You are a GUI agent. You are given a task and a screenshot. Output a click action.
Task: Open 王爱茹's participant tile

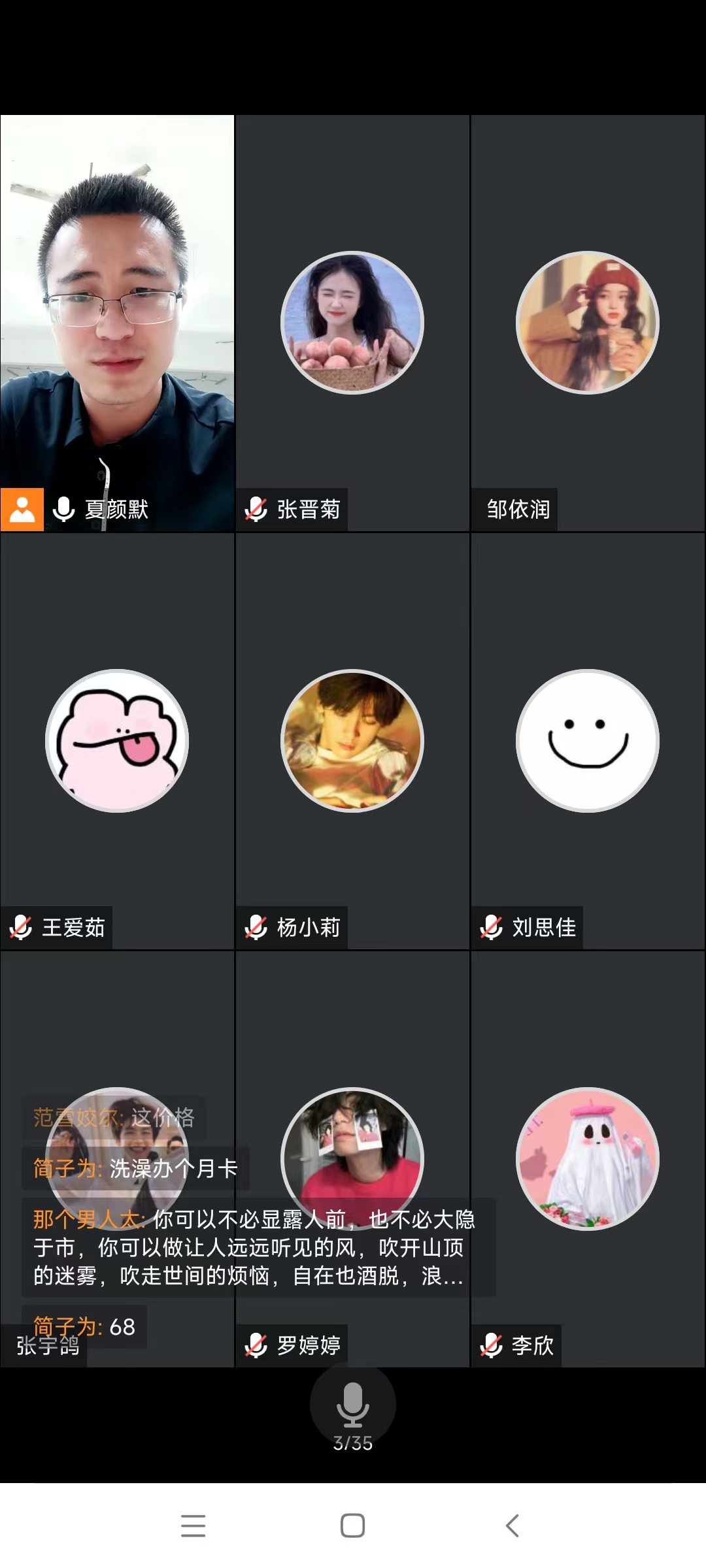point(117,741)
